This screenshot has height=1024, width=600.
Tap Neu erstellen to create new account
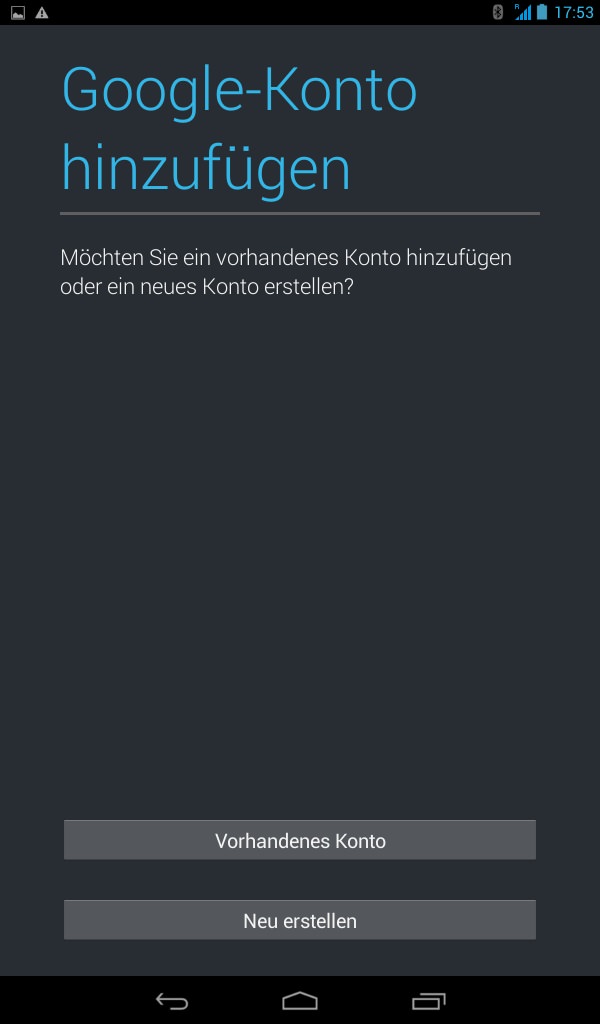click(300, 920)
